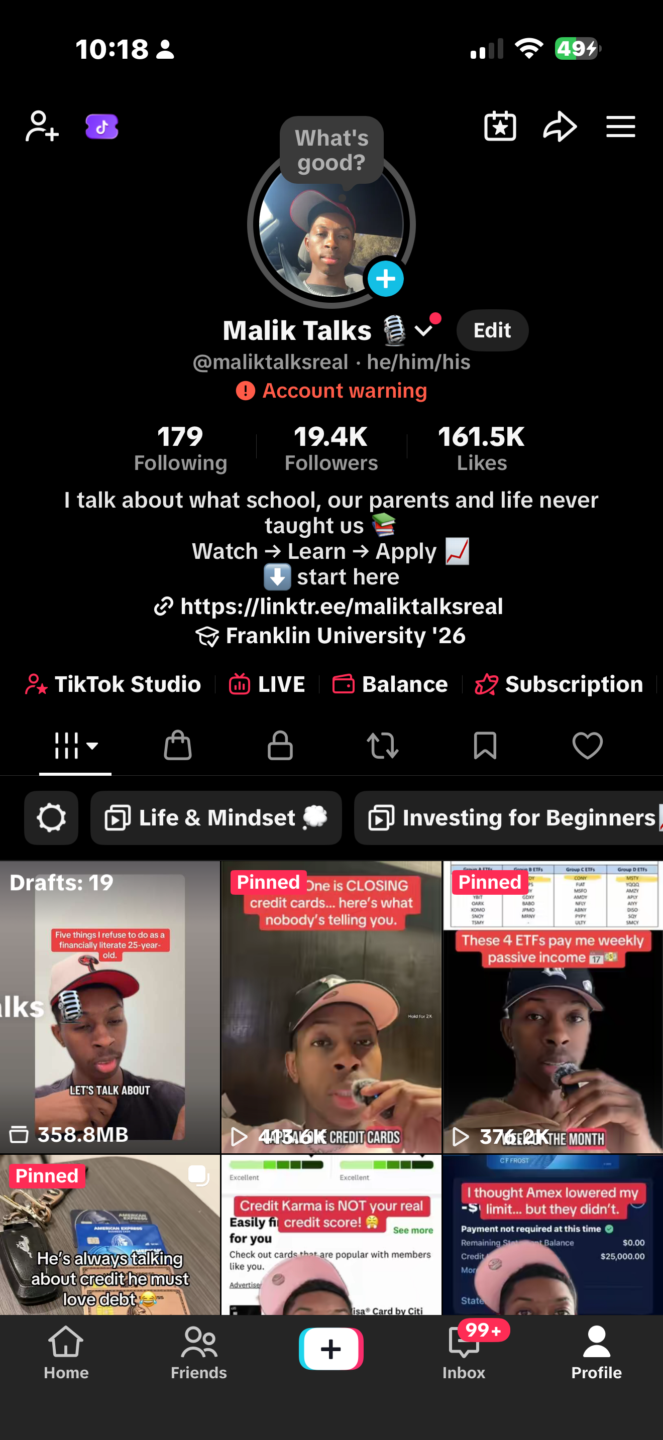
Task: Tap the Edit profile button
Action: pyautogui.click(x=492, y=331)
